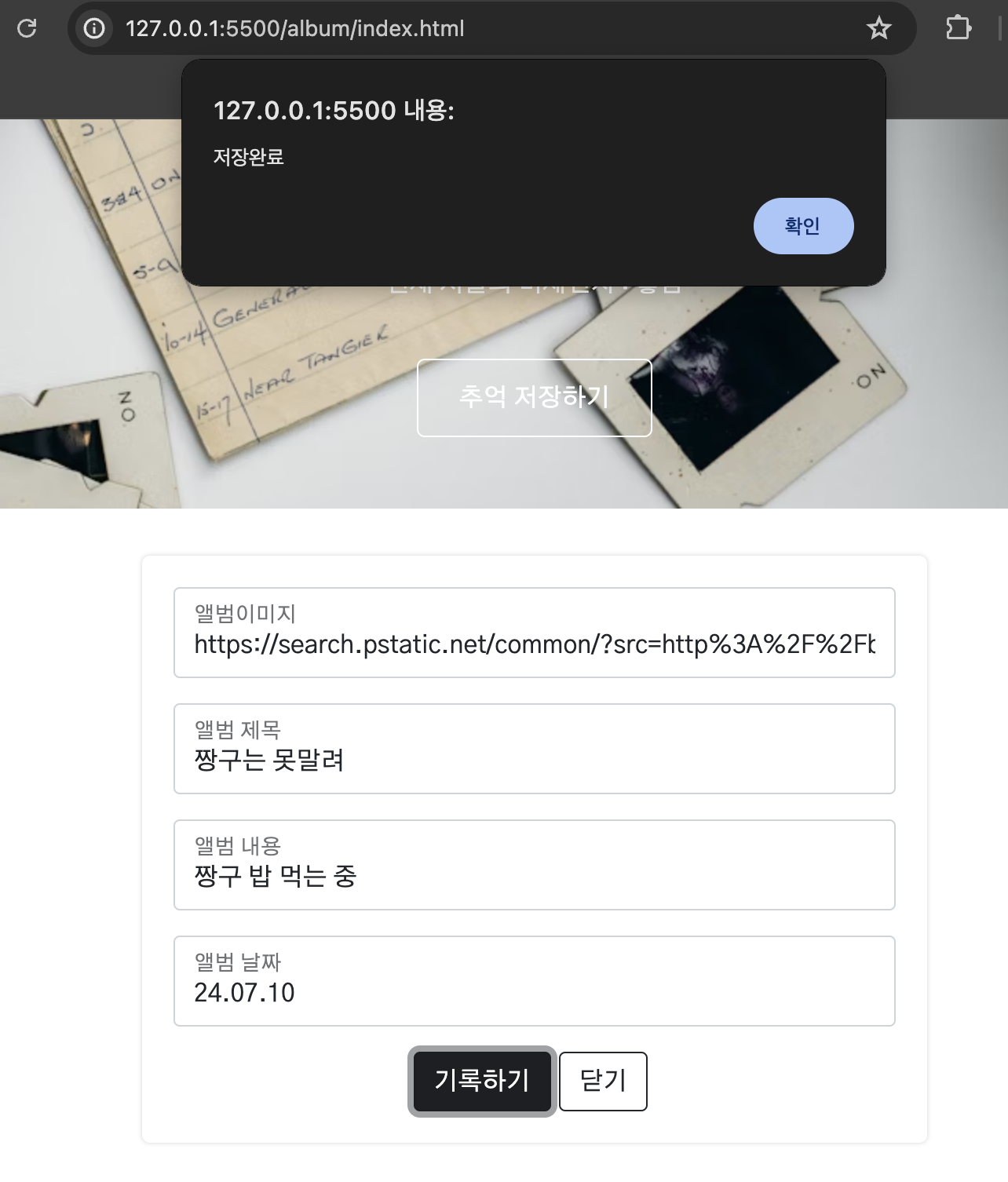The width and height of the screenshot is (1008, 1182).
Task: Confirm the 저장완료 alert with 확인
Action: point(803,226)
